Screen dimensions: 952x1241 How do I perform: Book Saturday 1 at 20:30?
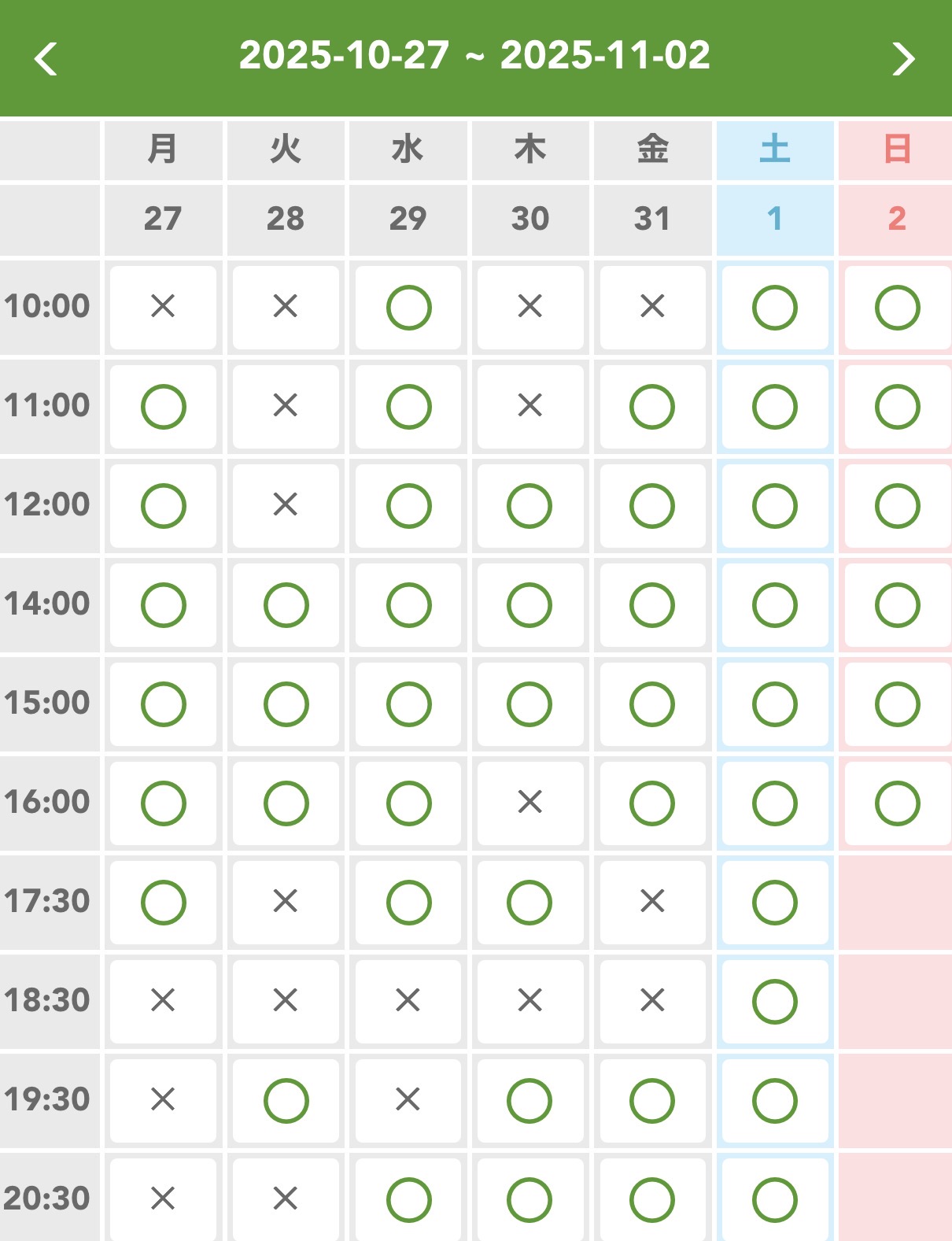775,1199
